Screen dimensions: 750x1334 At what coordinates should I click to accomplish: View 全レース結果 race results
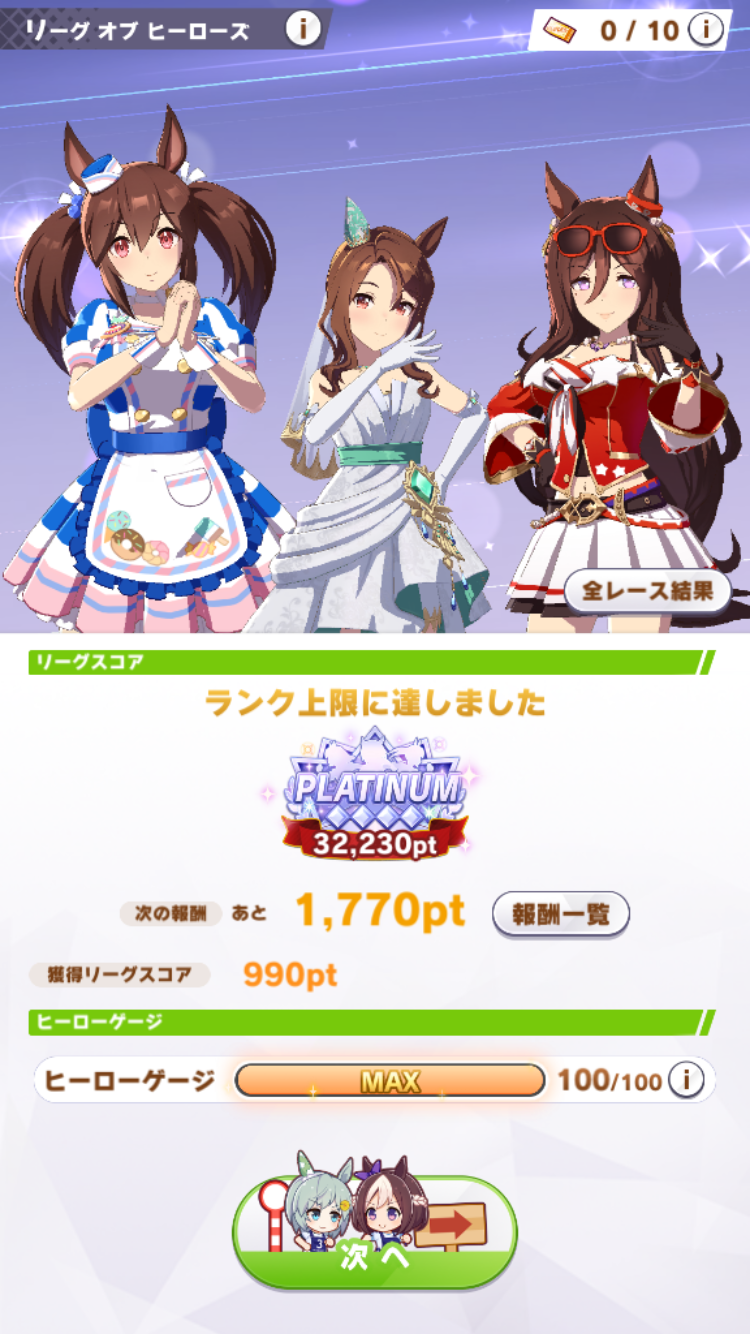(x=647, y=590)
